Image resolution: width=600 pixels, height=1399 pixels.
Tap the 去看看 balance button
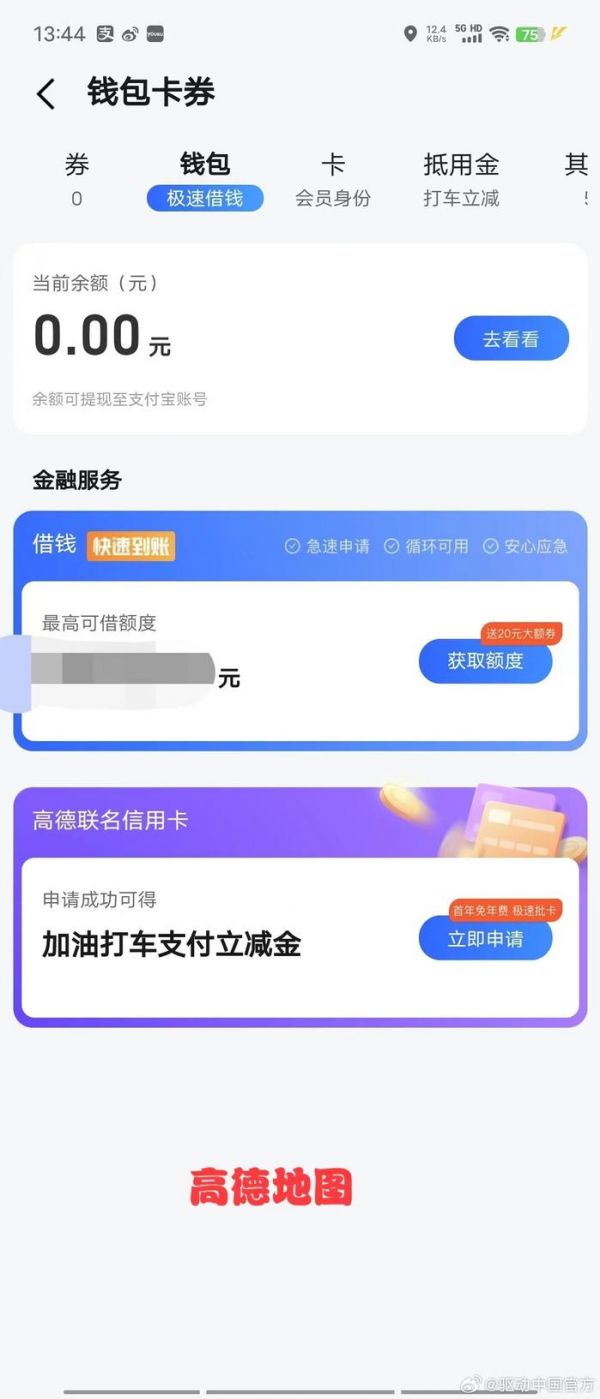(511, 340)
